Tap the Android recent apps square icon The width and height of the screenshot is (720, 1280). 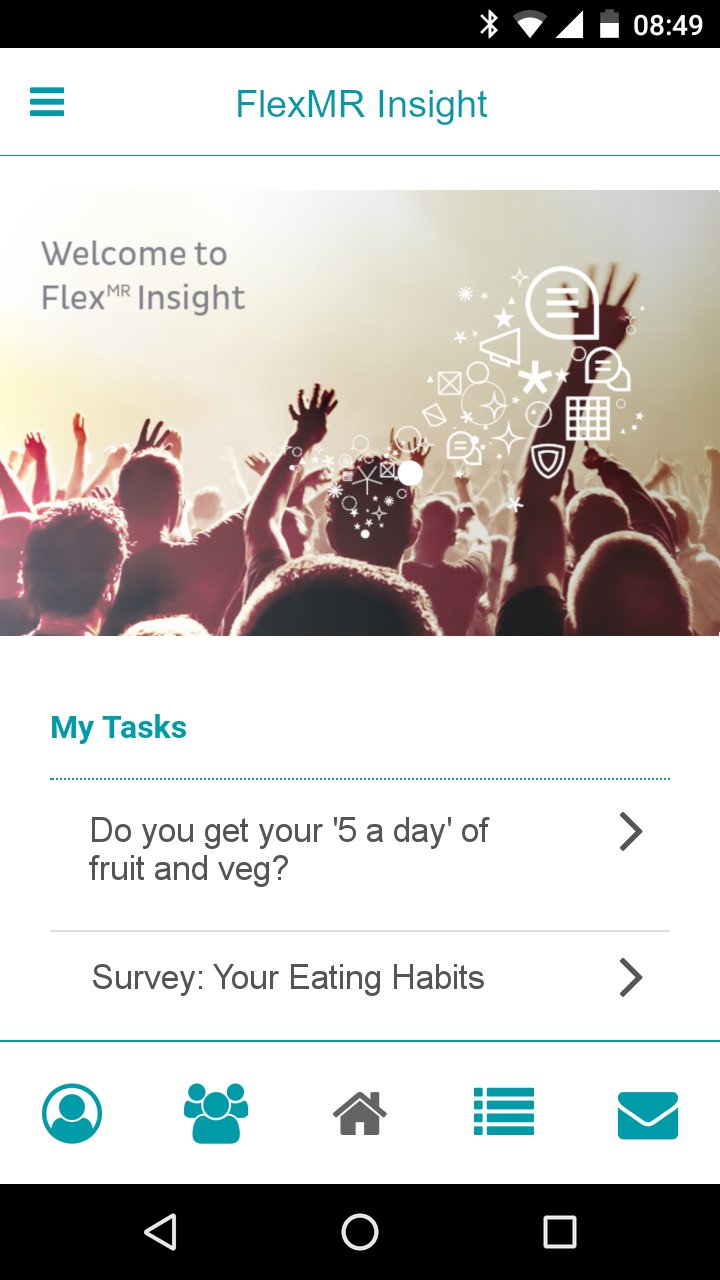560,1232
